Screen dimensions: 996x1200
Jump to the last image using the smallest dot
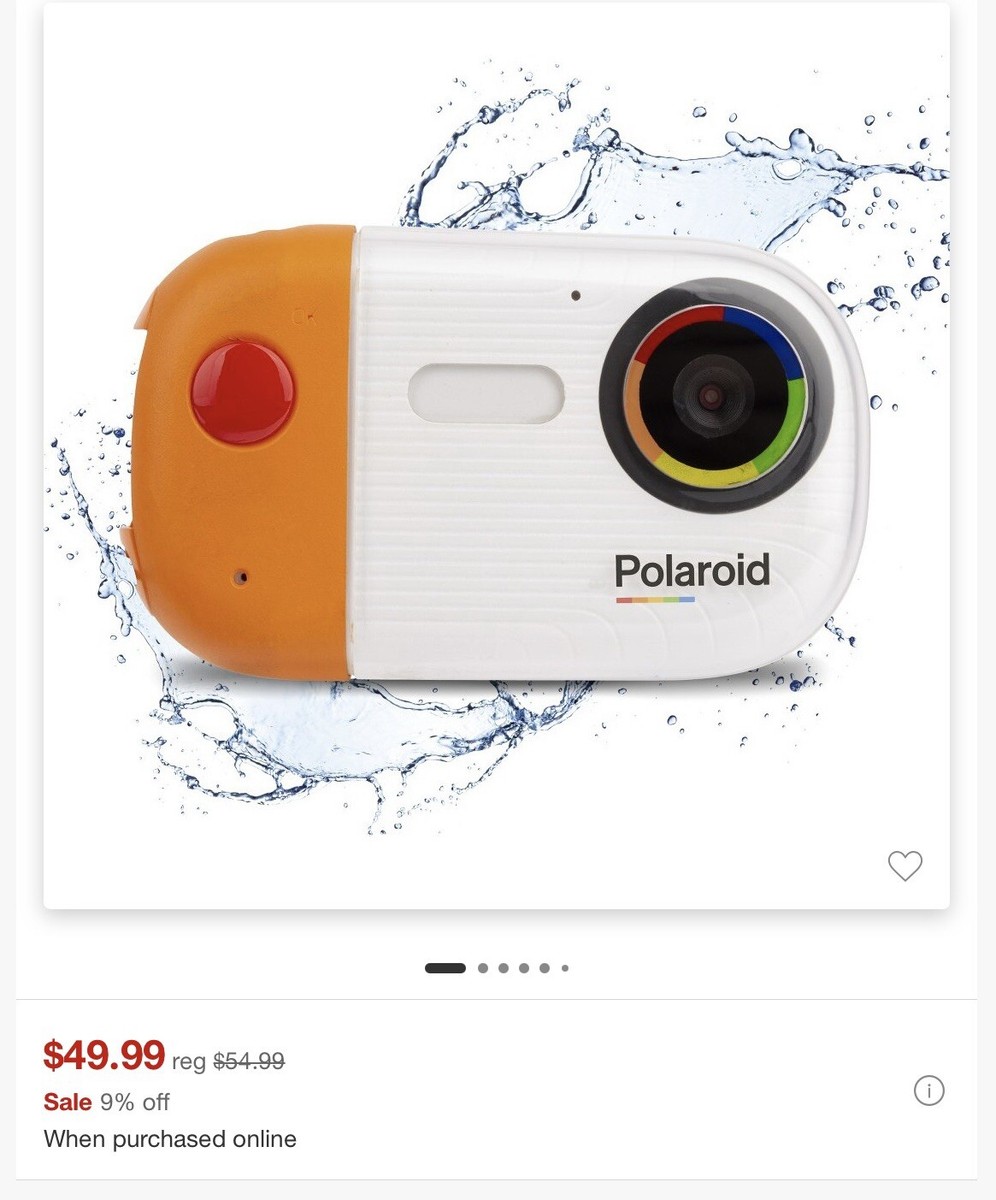(x=565, y=968)
